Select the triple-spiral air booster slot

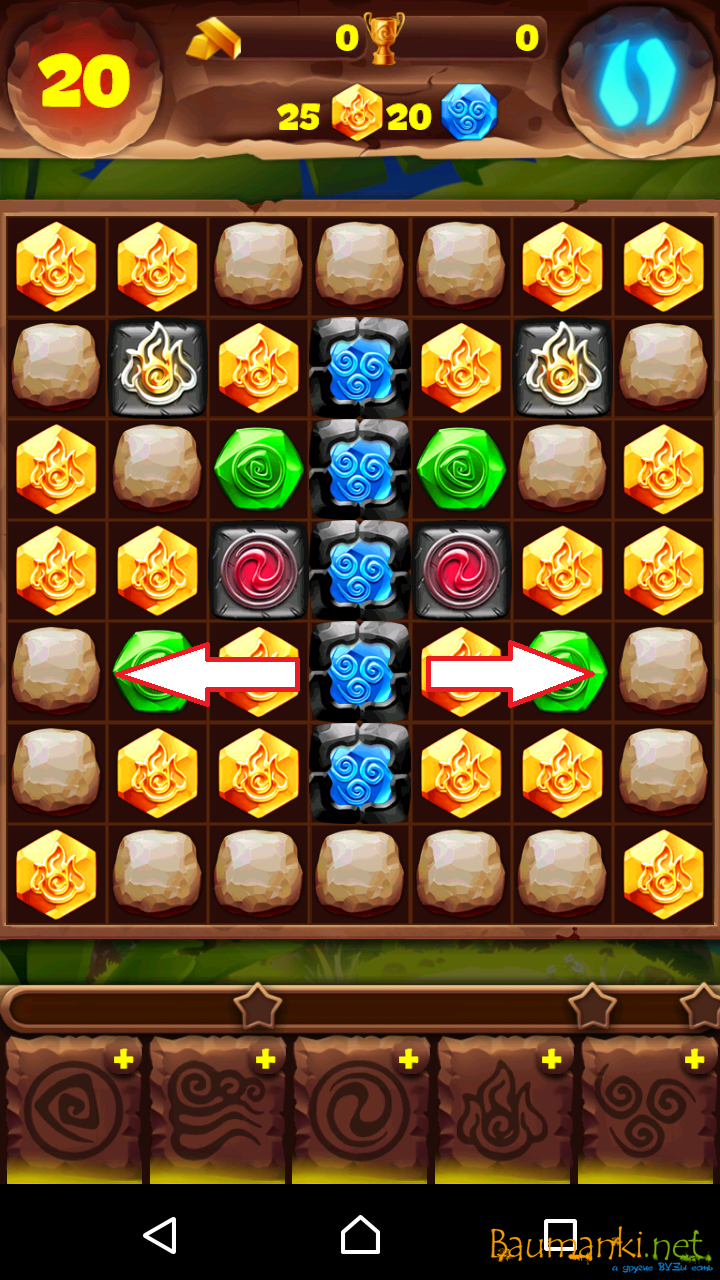coord(648,1112)
